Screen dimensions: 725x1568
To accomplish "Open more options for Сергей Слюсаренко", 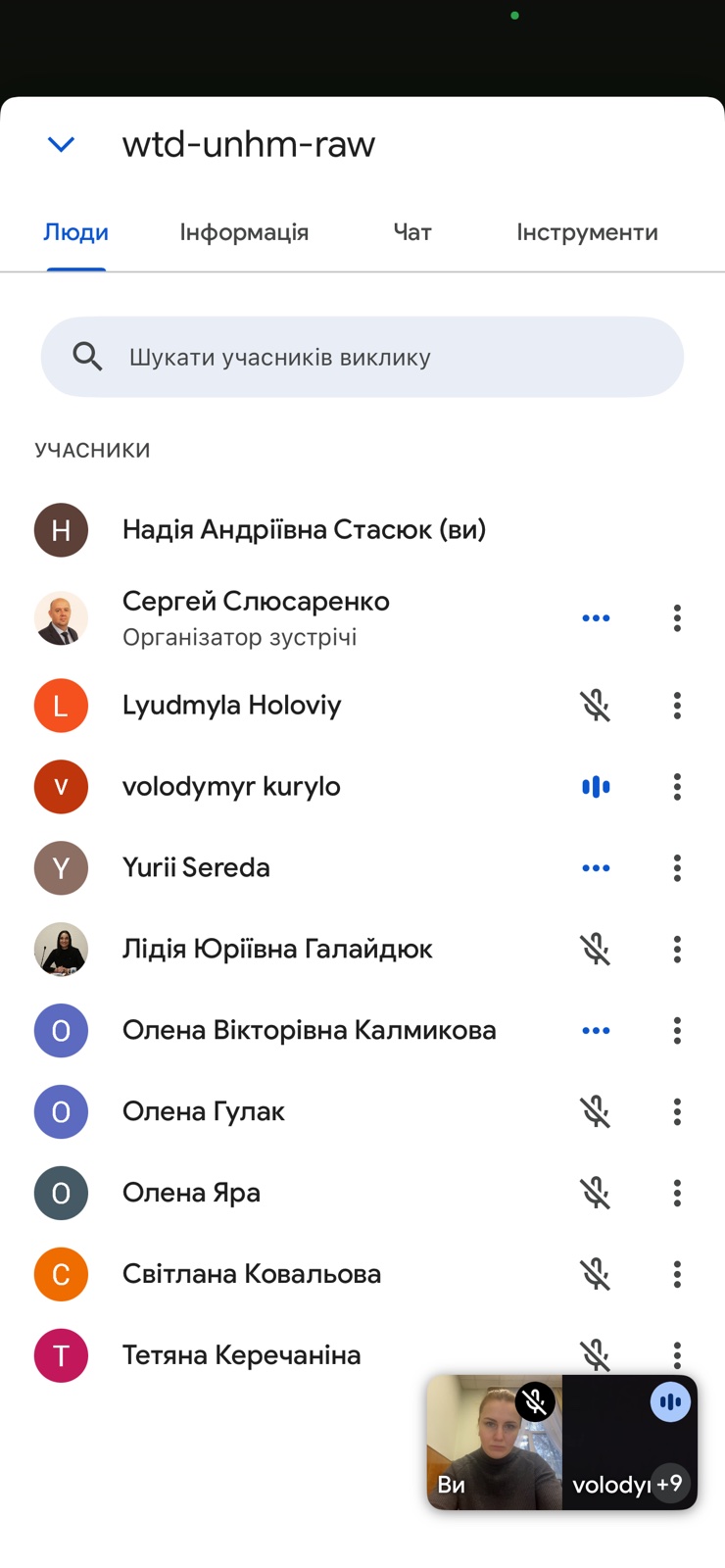I will (x=677, y=618).
